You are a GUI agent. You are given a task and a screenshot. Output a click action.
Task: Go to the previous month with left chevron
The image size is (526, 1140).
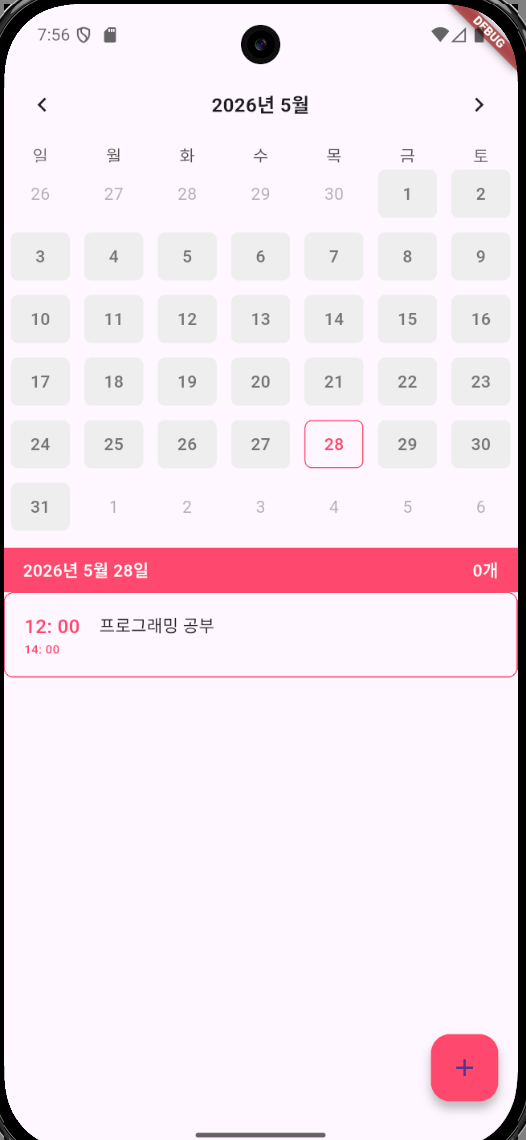coord(42,105)
